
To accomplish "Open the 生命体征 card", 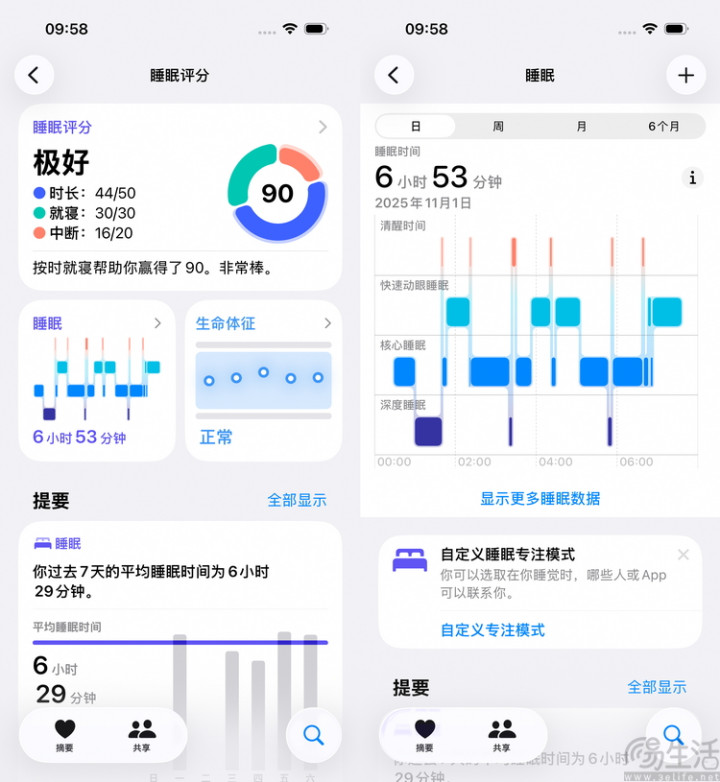I will [x=263, y=381].
